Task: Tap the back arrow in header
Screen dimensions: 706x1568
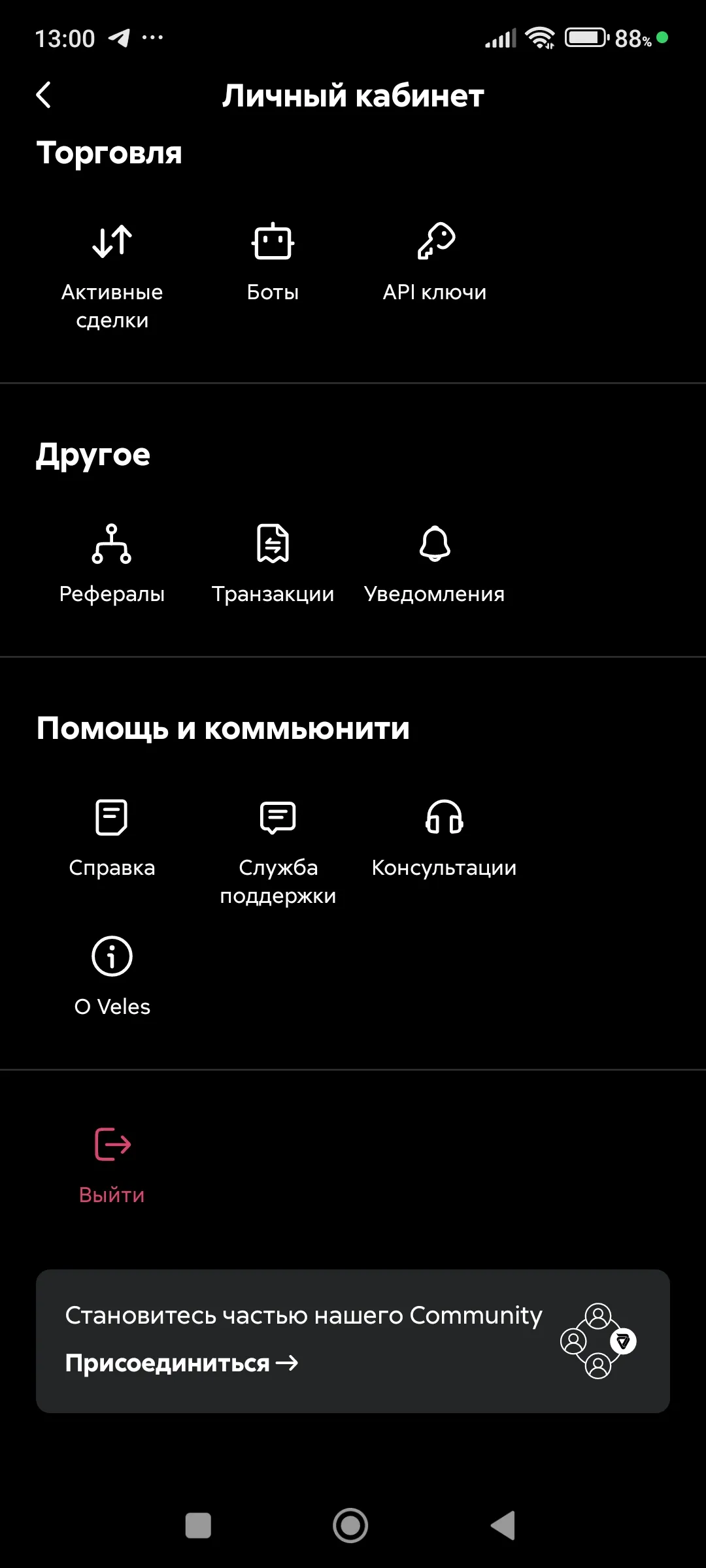Action: (x=44, y=94)
